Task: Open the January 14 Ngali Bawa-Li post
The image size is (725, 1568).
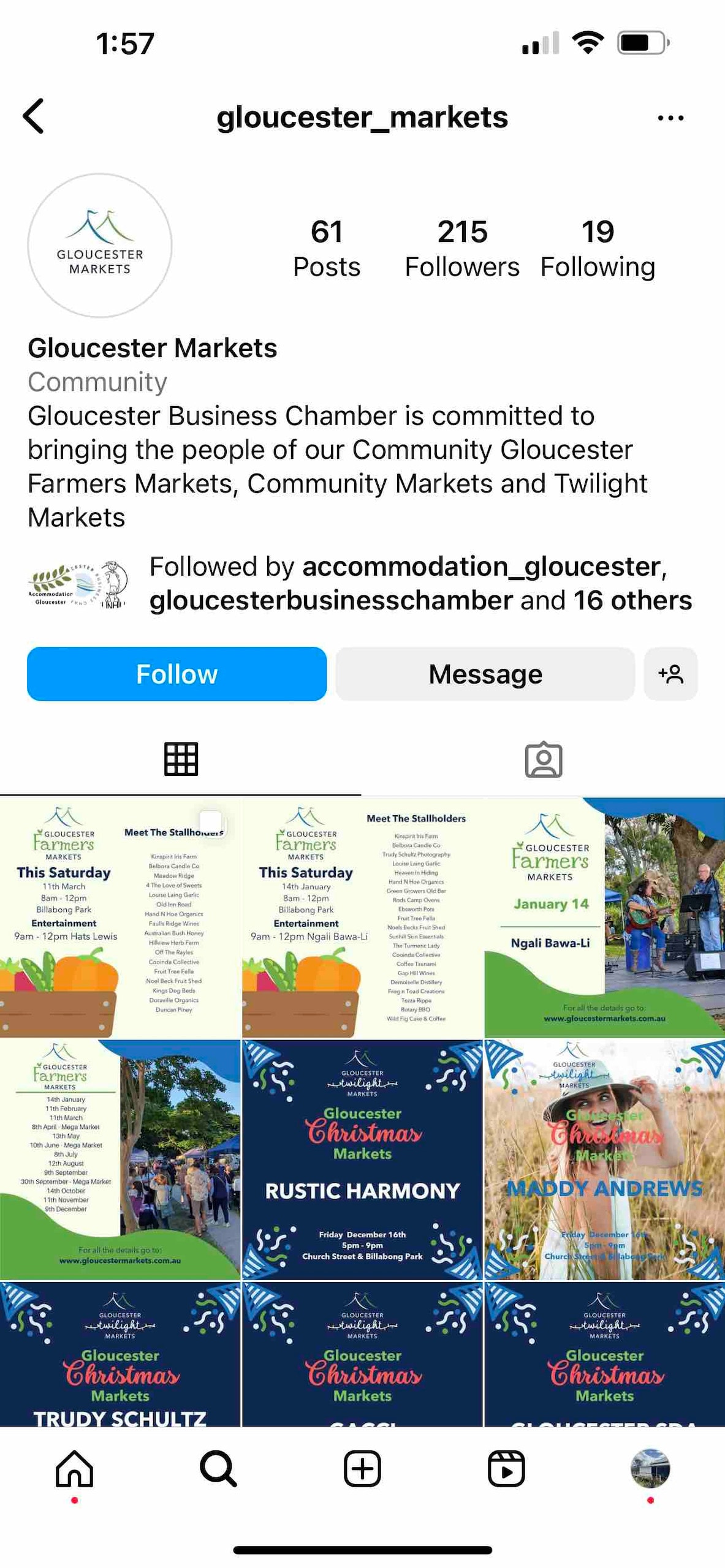Action: tap(604, 916)
